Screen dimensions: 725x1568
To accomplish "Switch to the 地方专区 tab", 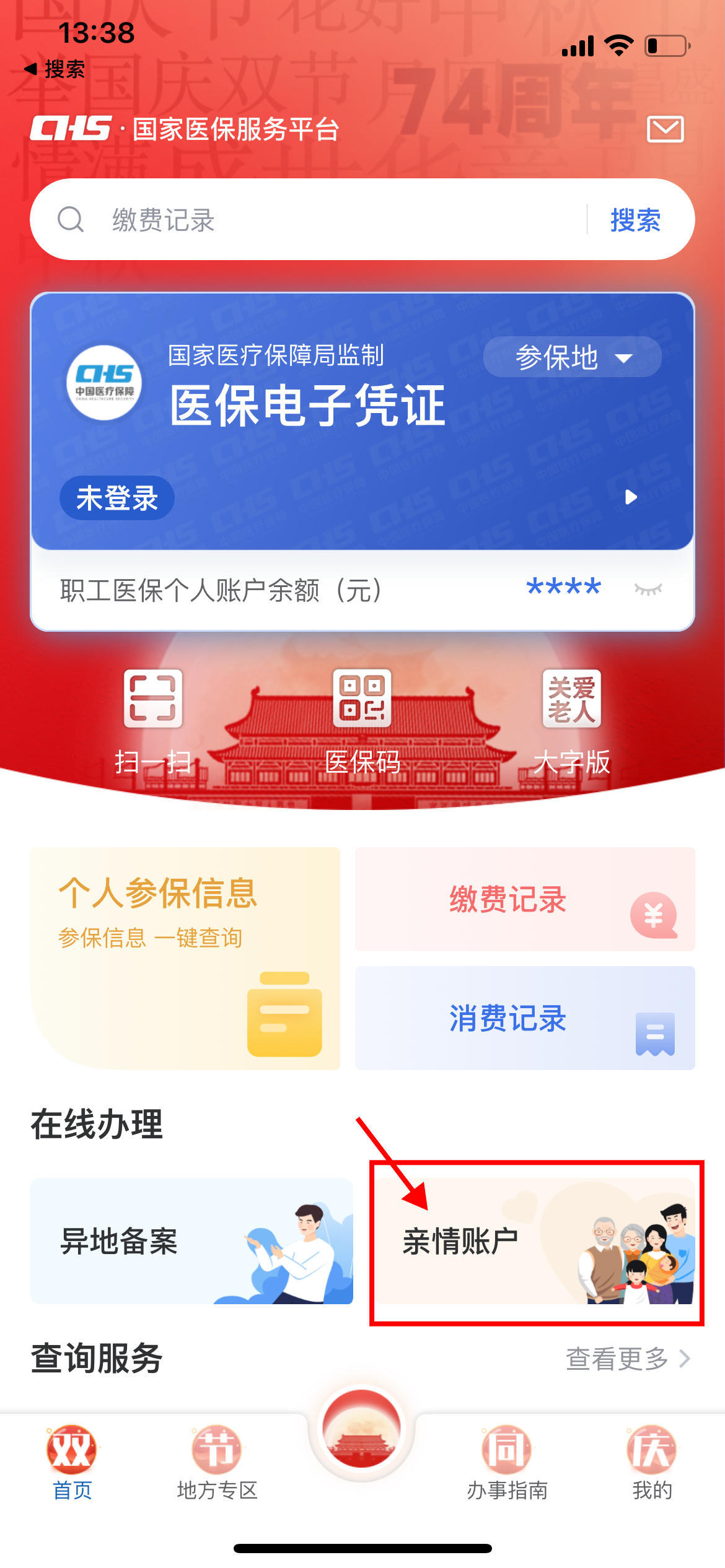I will coord(217,1464).
